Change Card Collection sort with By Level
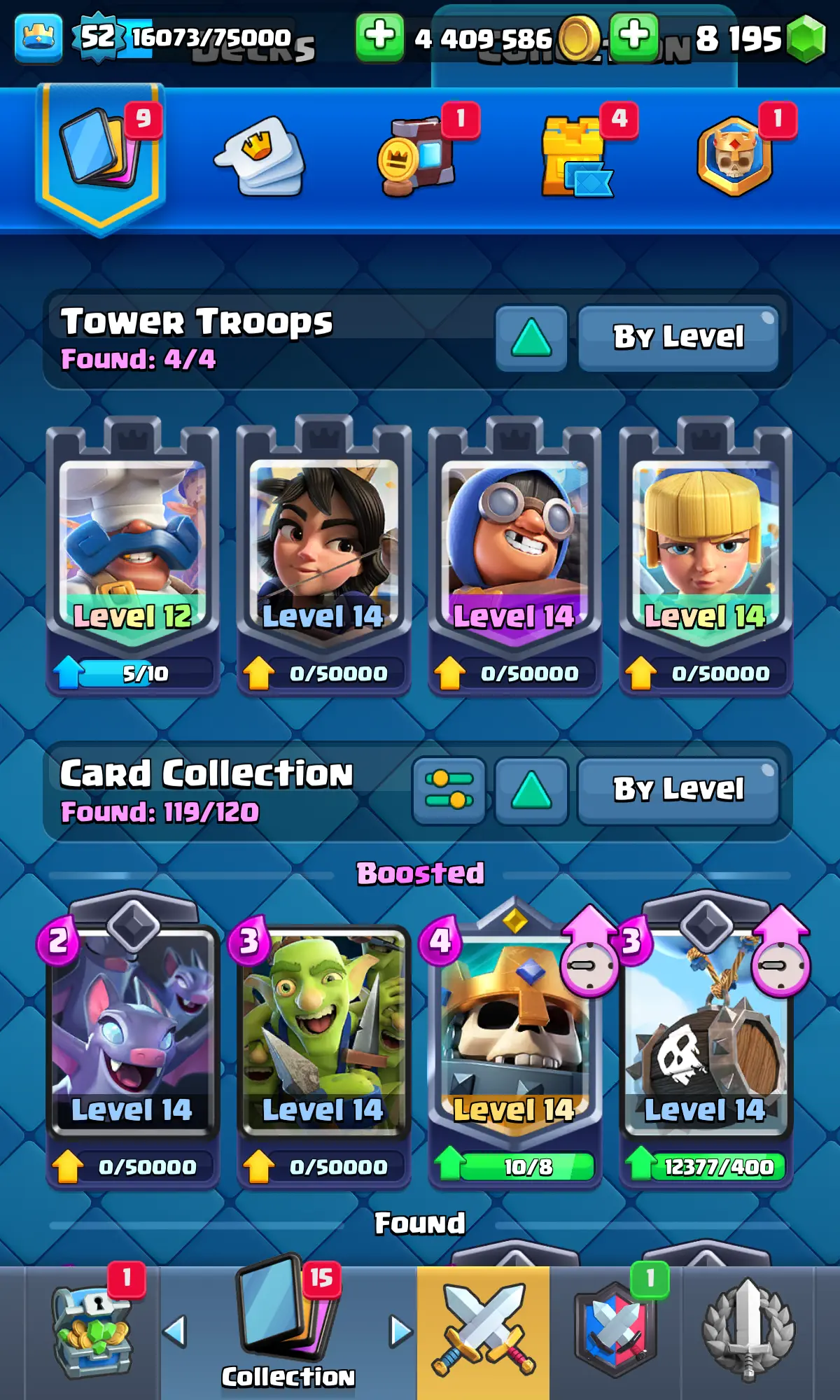Image resolution: width=840 pixels, height=1400 pixels. 678,790
